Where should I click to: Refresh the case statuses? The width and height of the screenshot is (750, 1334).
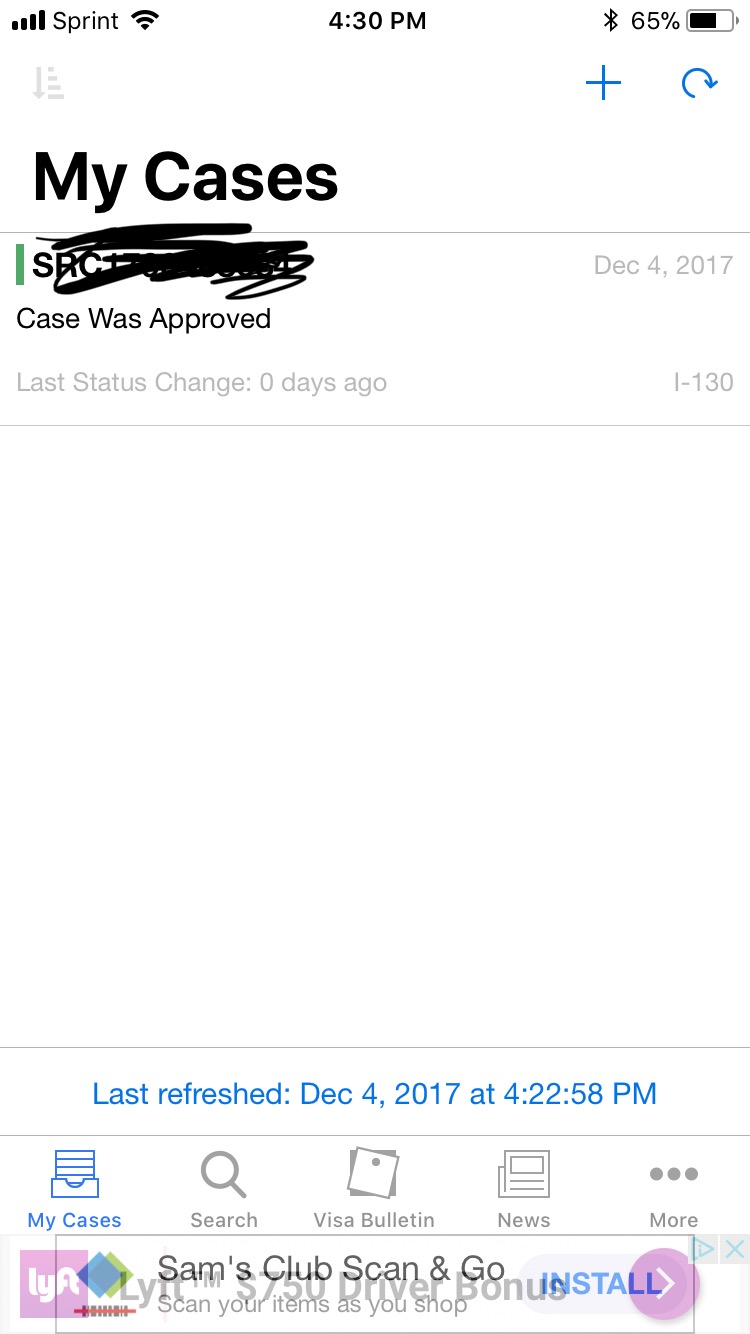pos(699,83)
